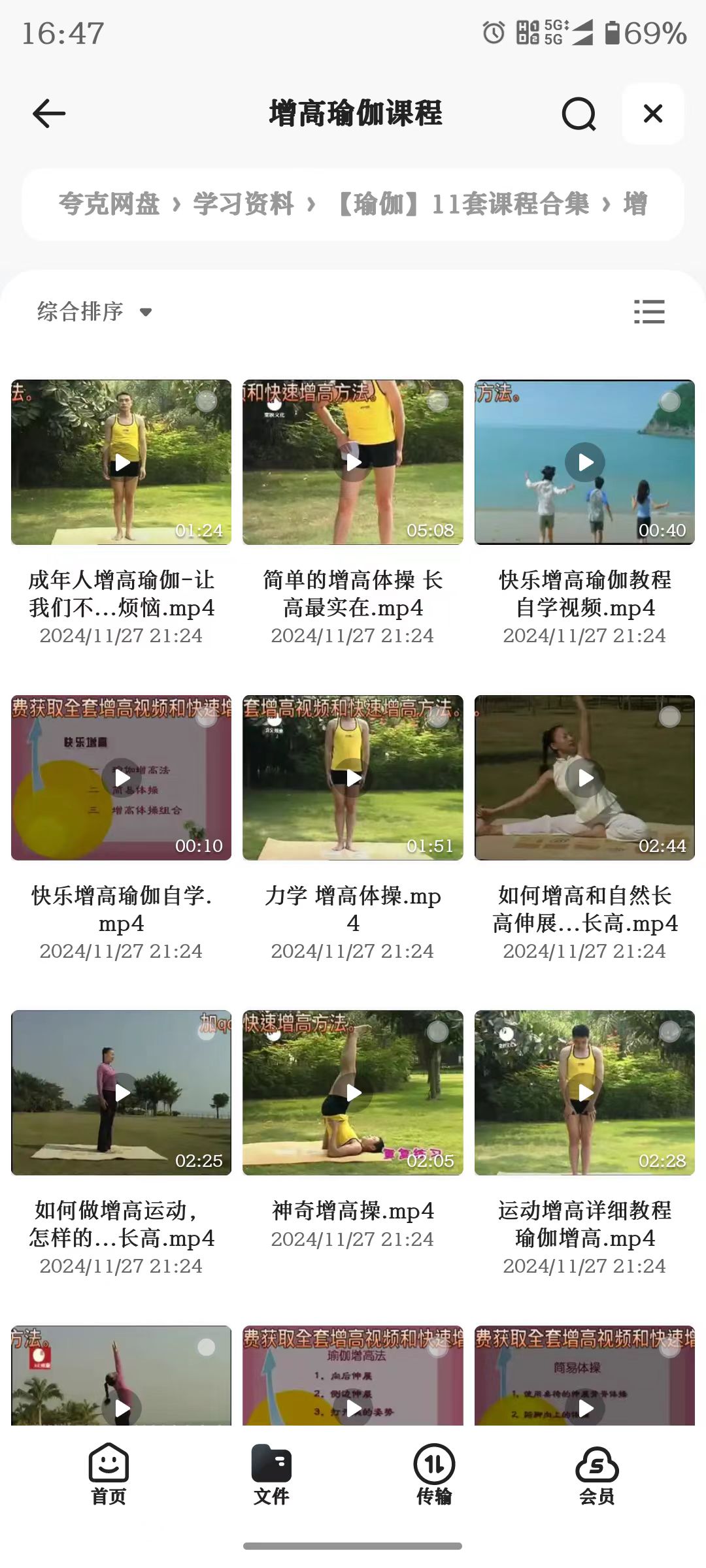Open search in 增高瑜伽课程 folder
This screenshot has width=706, height=1568.
pyautogui.click(x=579, y=114)
